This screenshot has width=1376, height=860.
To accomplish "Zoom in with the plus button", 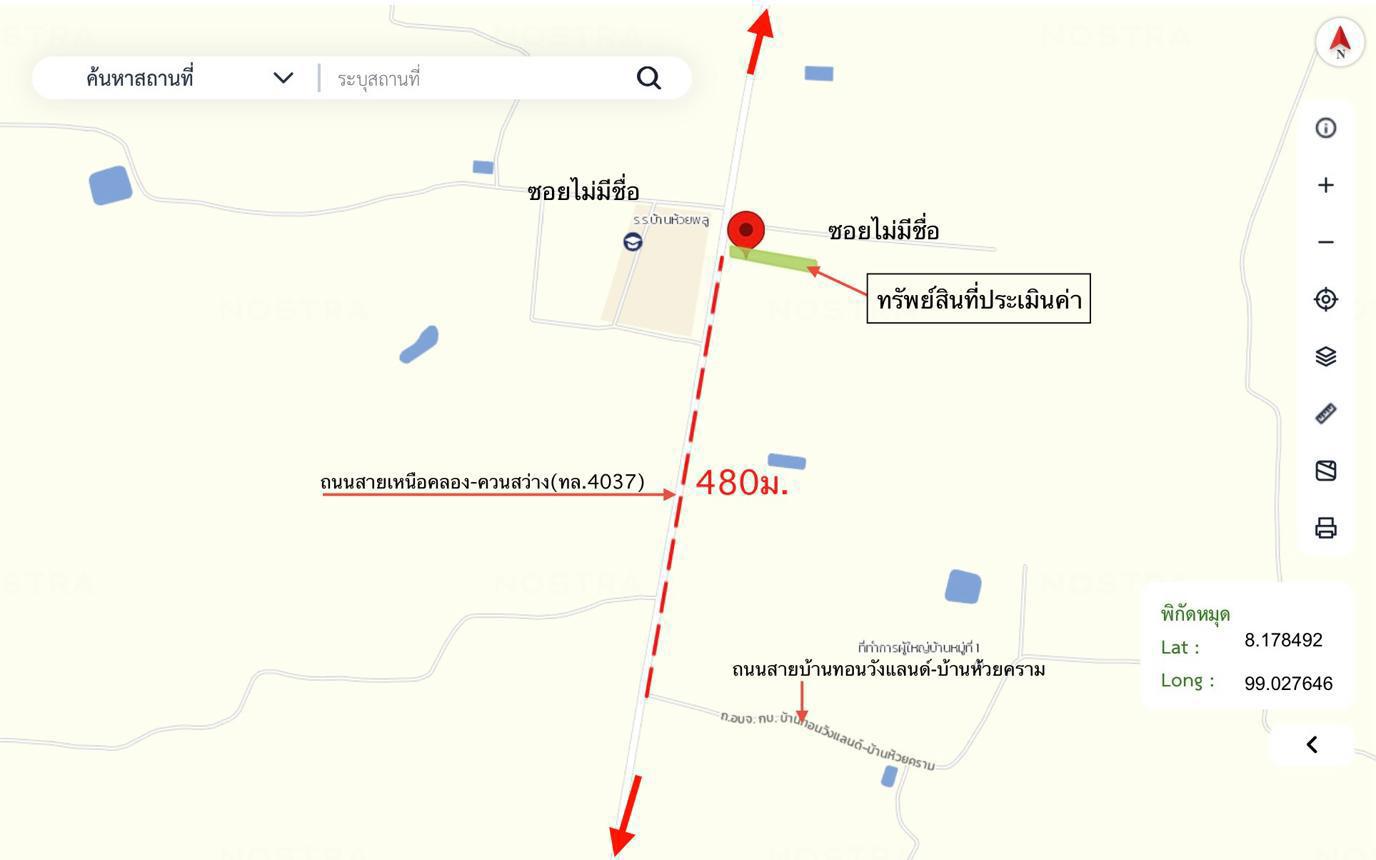I will tap(1326, 185).
